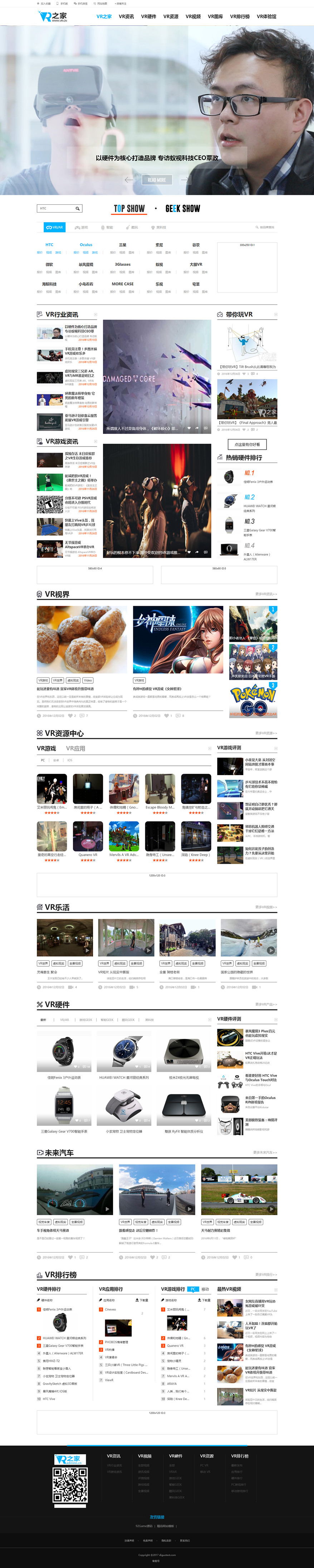Select the VR/AR category tab
Viewport: 314px width, 1568px height.
54,227
